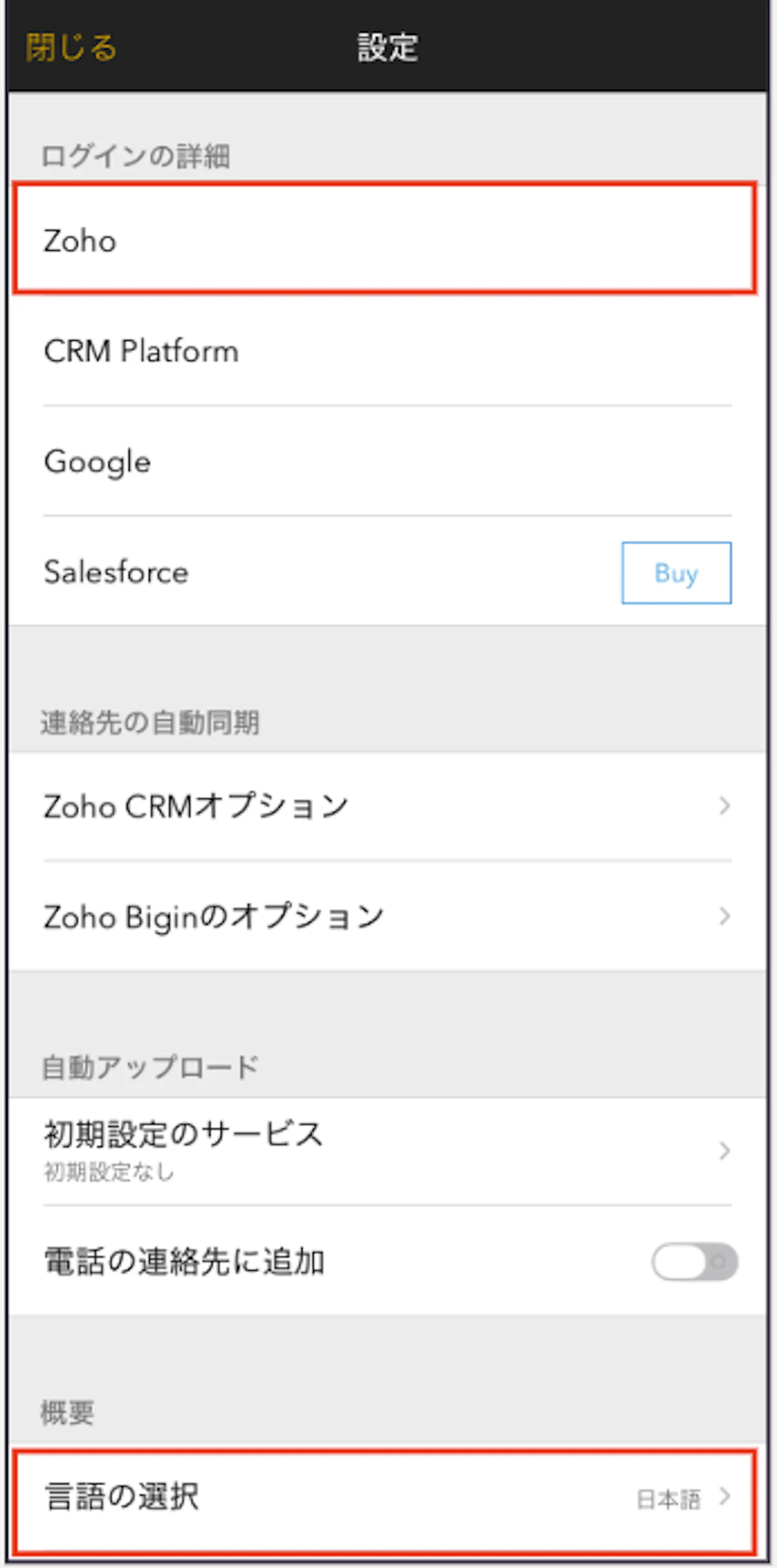Open Zoho Biginのオプション
Image resolution: width=777 pixels, height=1568 pixels.
[x=387, y=916]
